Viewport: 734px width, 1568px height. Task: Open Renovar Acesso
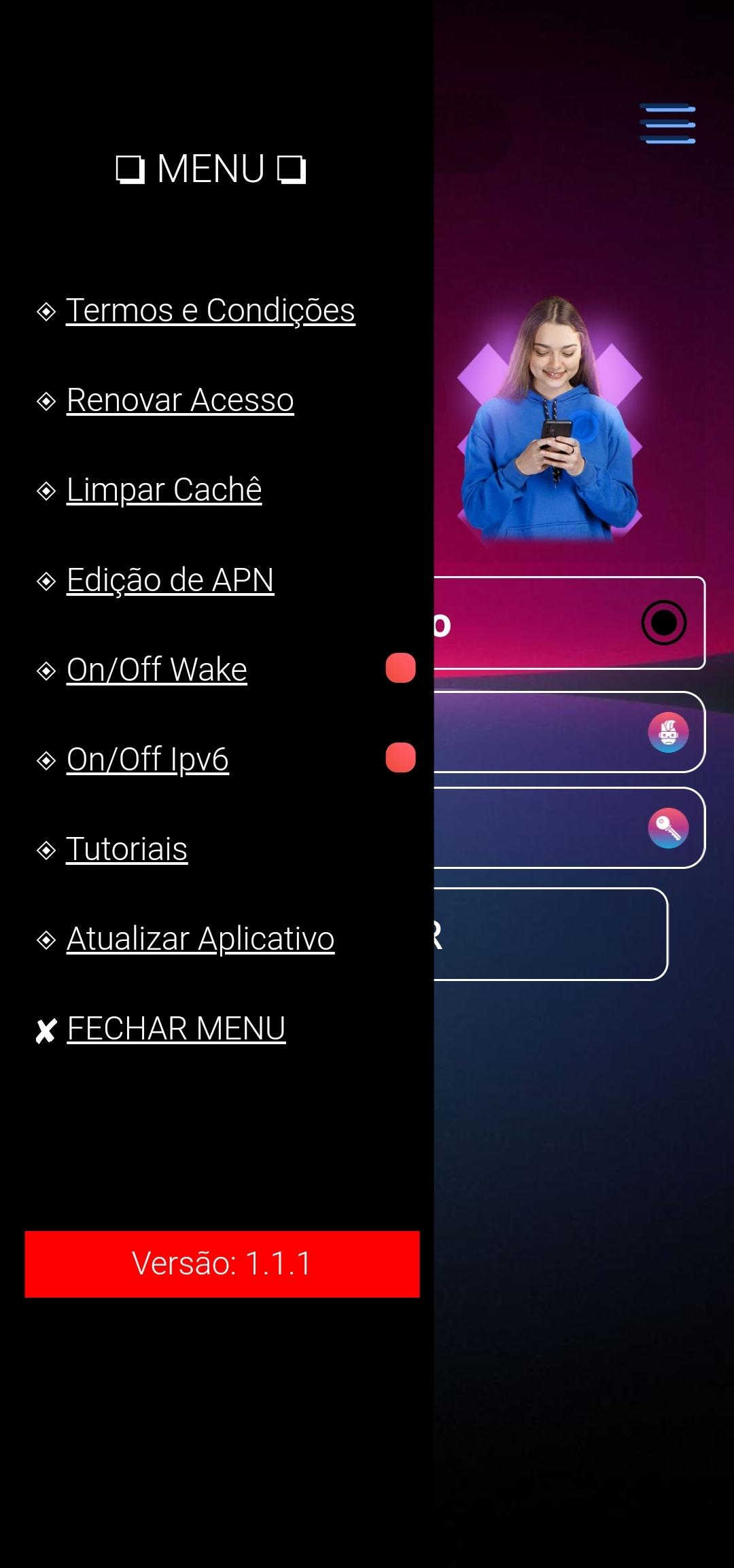point(180,400)
